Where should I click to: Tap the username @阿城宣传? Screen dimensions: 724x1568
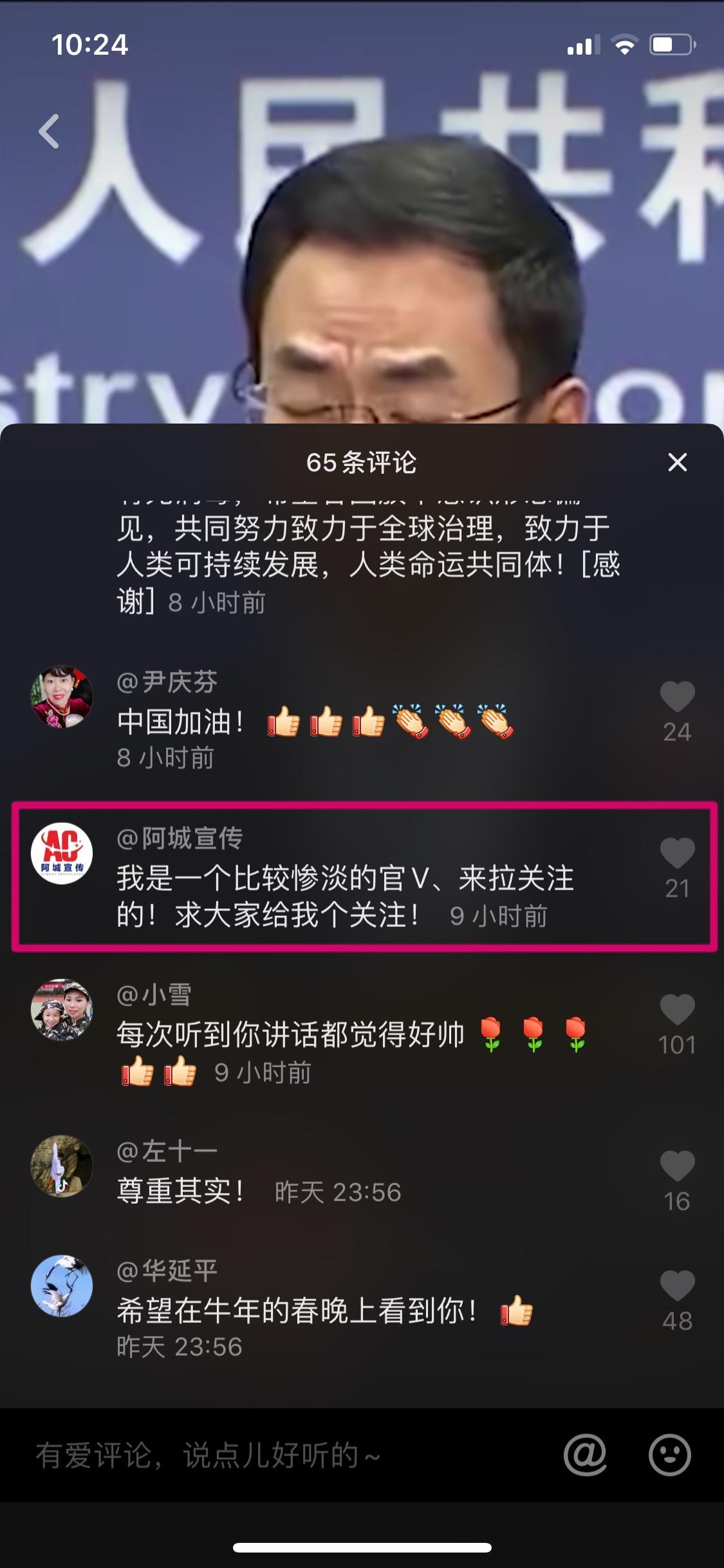pyautogui.click(x=180, y=838)
